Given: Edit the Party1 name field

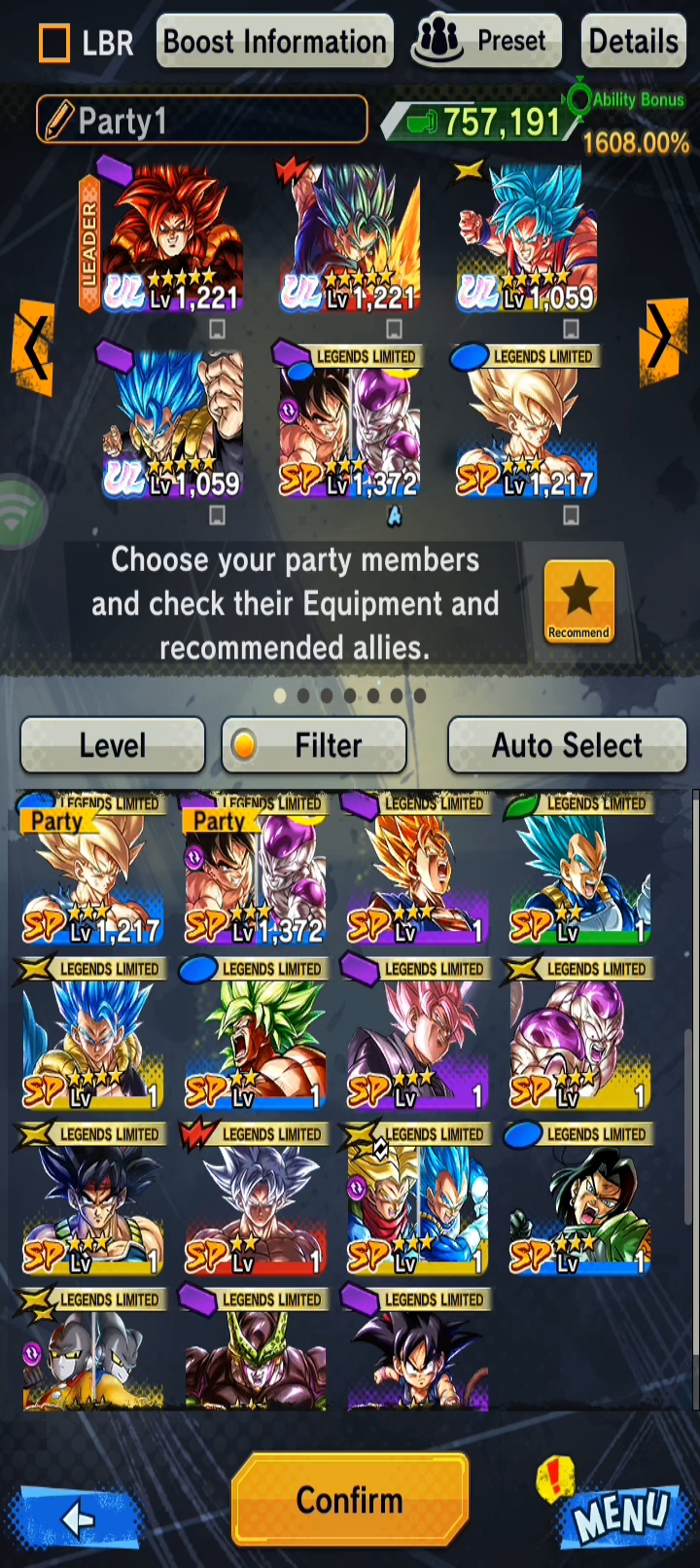Looking at the screenshot, I should coord(201,121).
